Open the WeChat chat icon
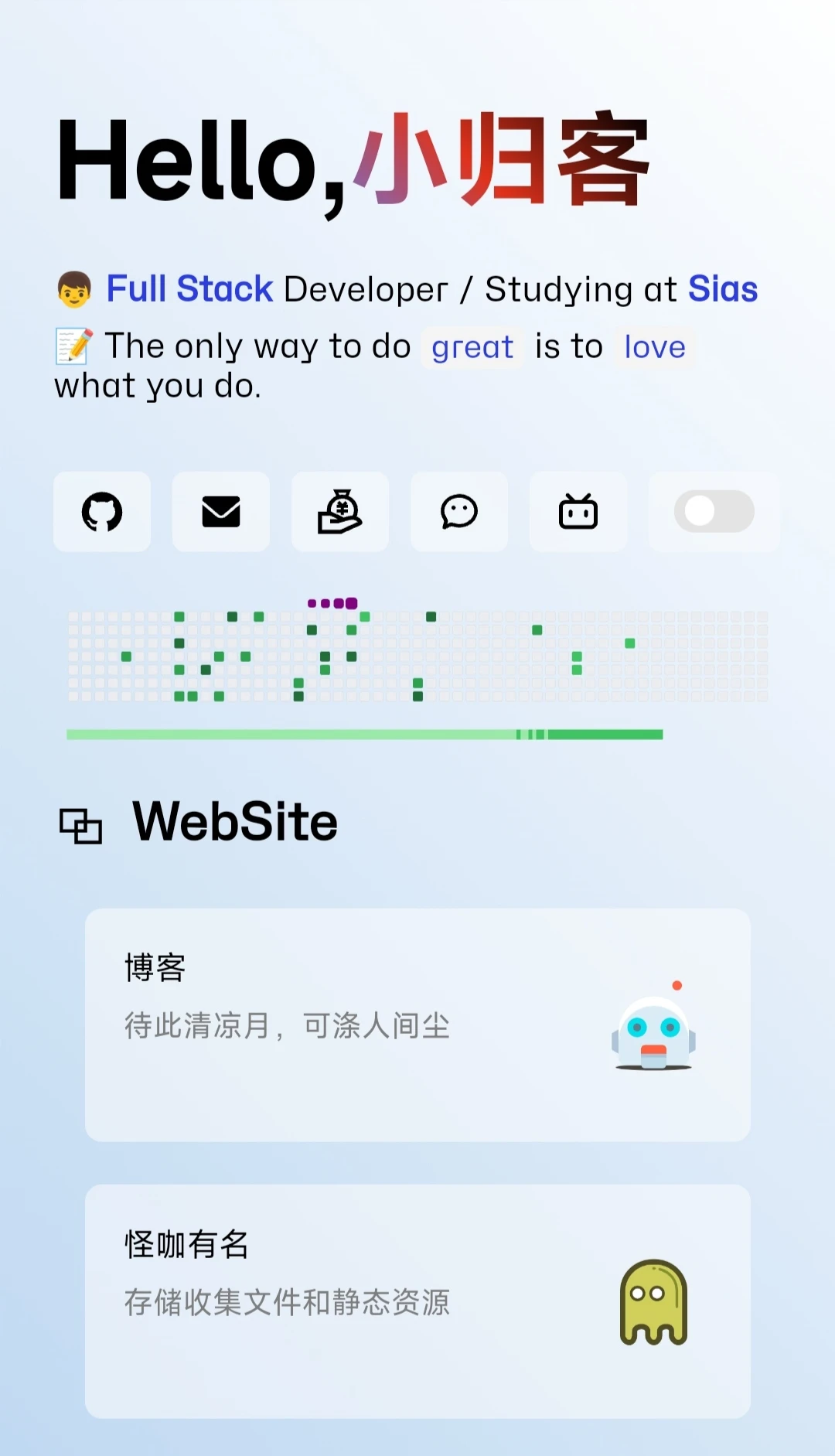 point(459,512)
